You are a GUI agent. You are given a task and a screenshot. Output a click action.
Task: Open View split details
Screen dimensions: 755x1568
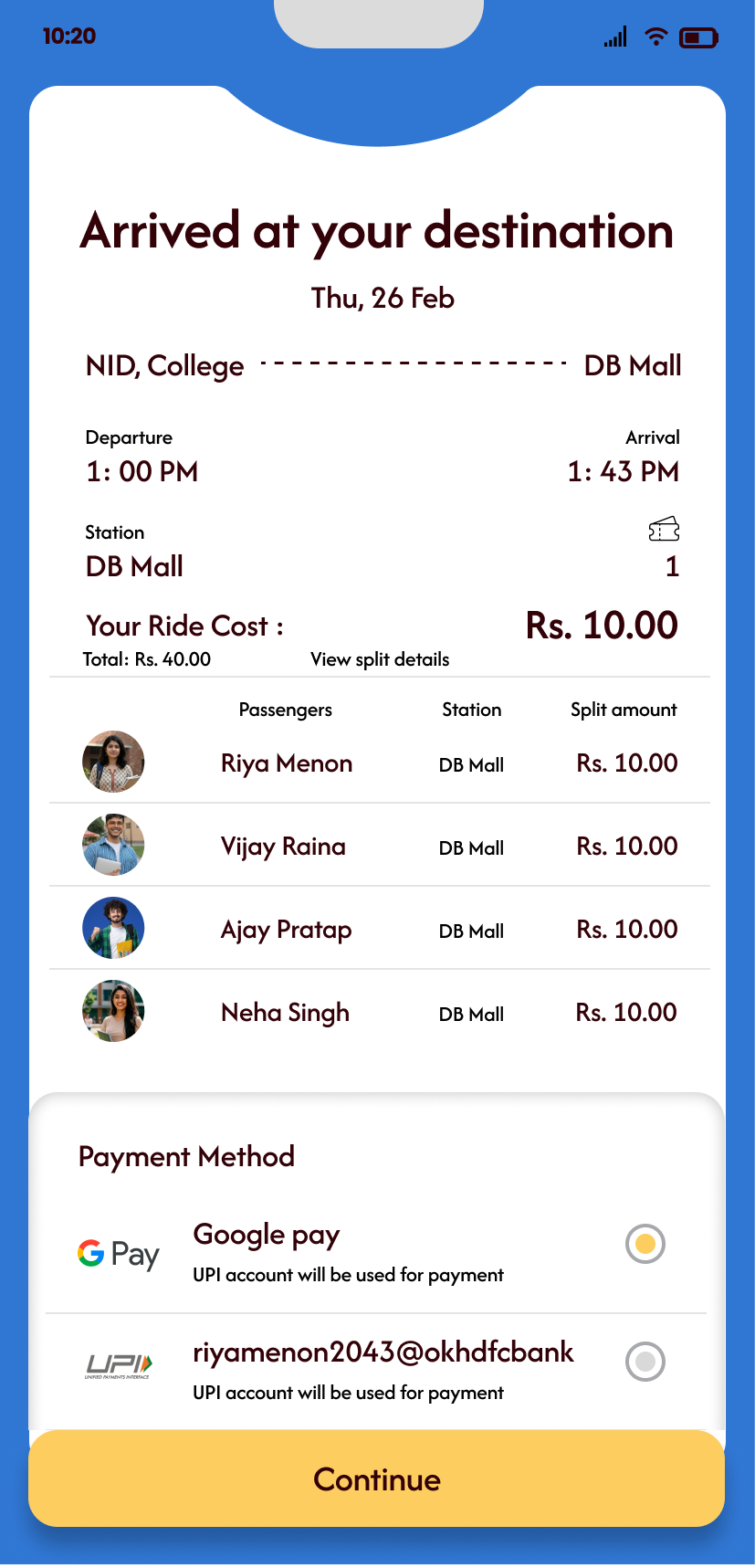pyautogui.click(x=380, y=659)
